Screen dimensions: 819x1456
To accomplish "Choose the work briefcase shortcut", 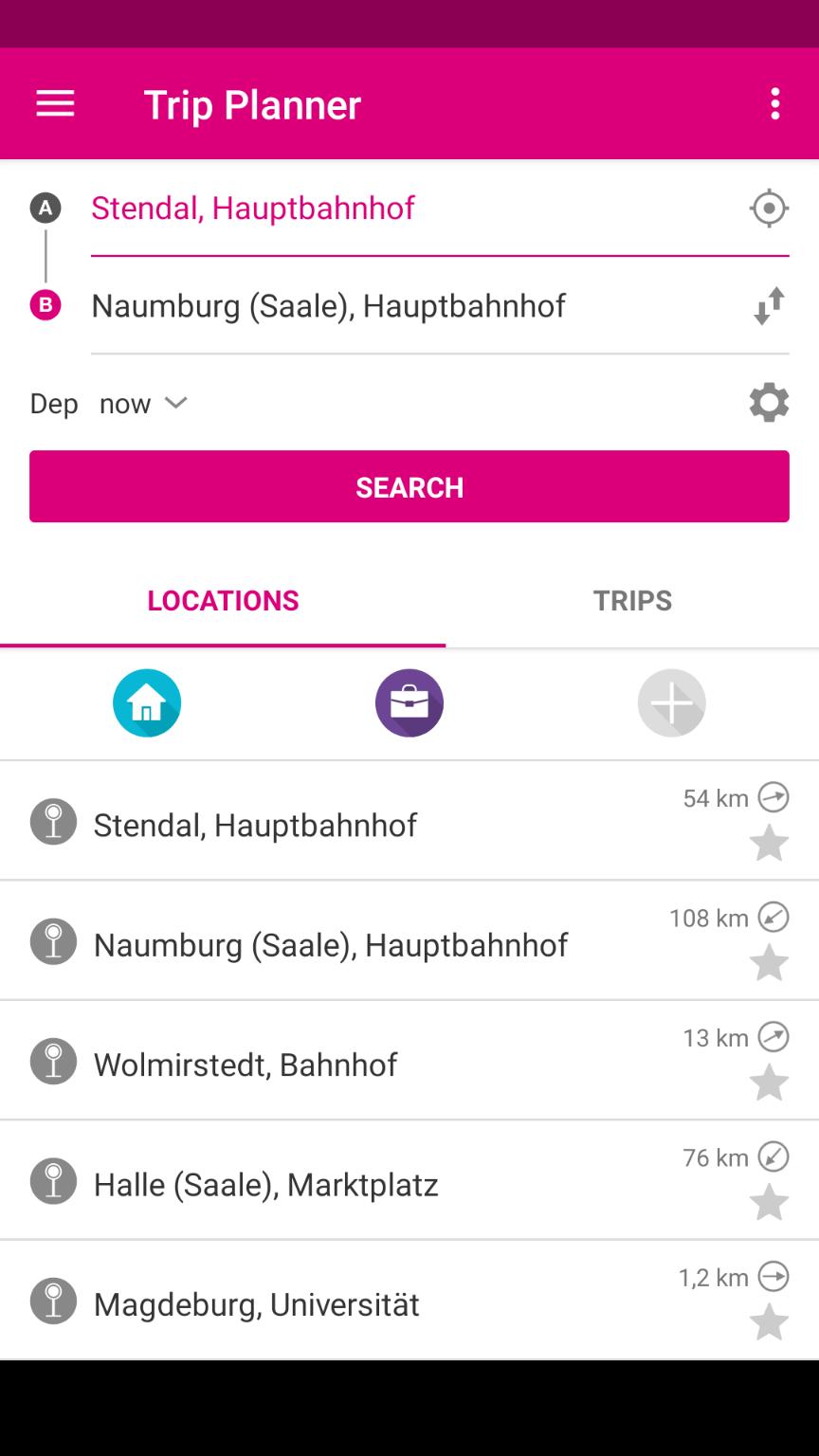I will [x=409, y=703].
